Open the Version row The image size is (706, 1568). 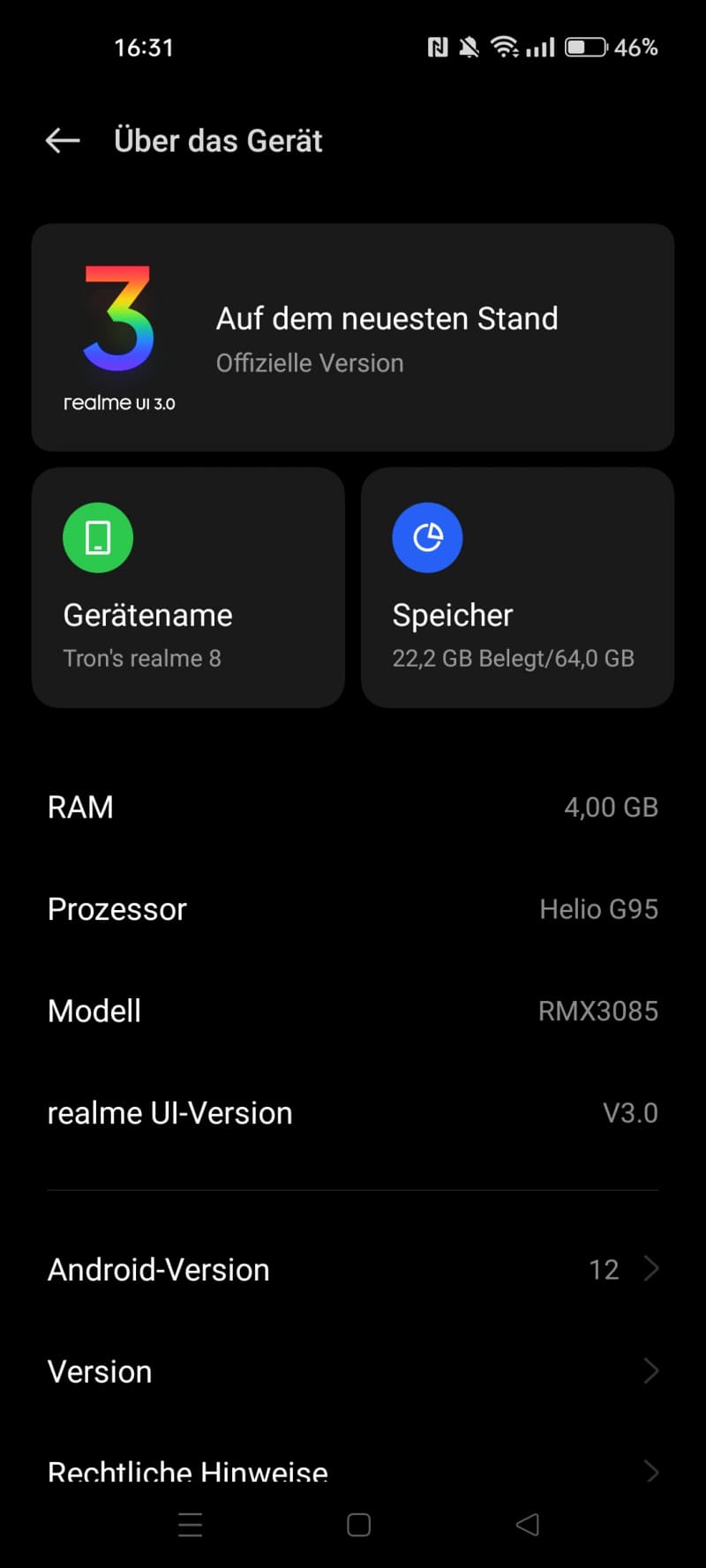click(353, 1371)
